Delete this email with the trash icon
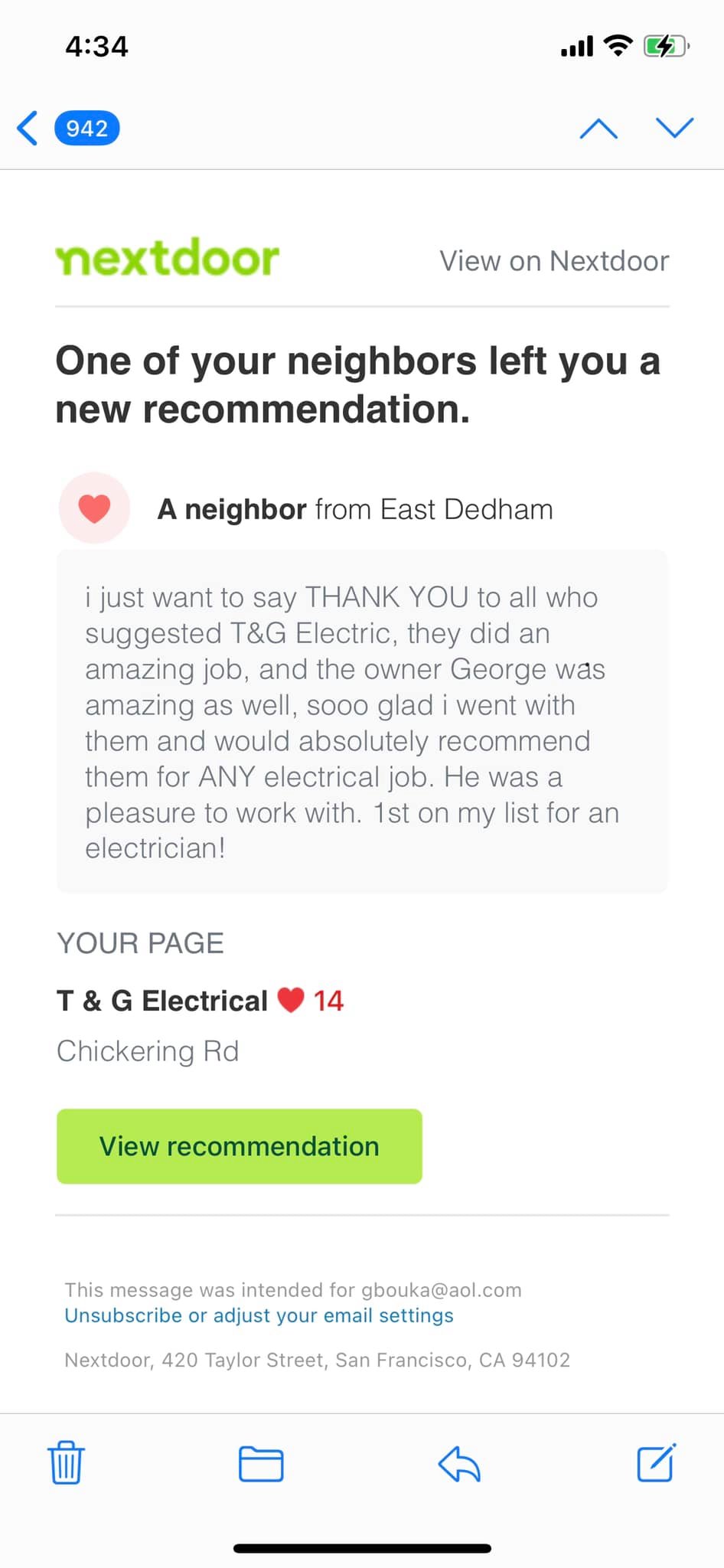The height and width of the screenshot is (1568, 724). [x=67, y=1463]
